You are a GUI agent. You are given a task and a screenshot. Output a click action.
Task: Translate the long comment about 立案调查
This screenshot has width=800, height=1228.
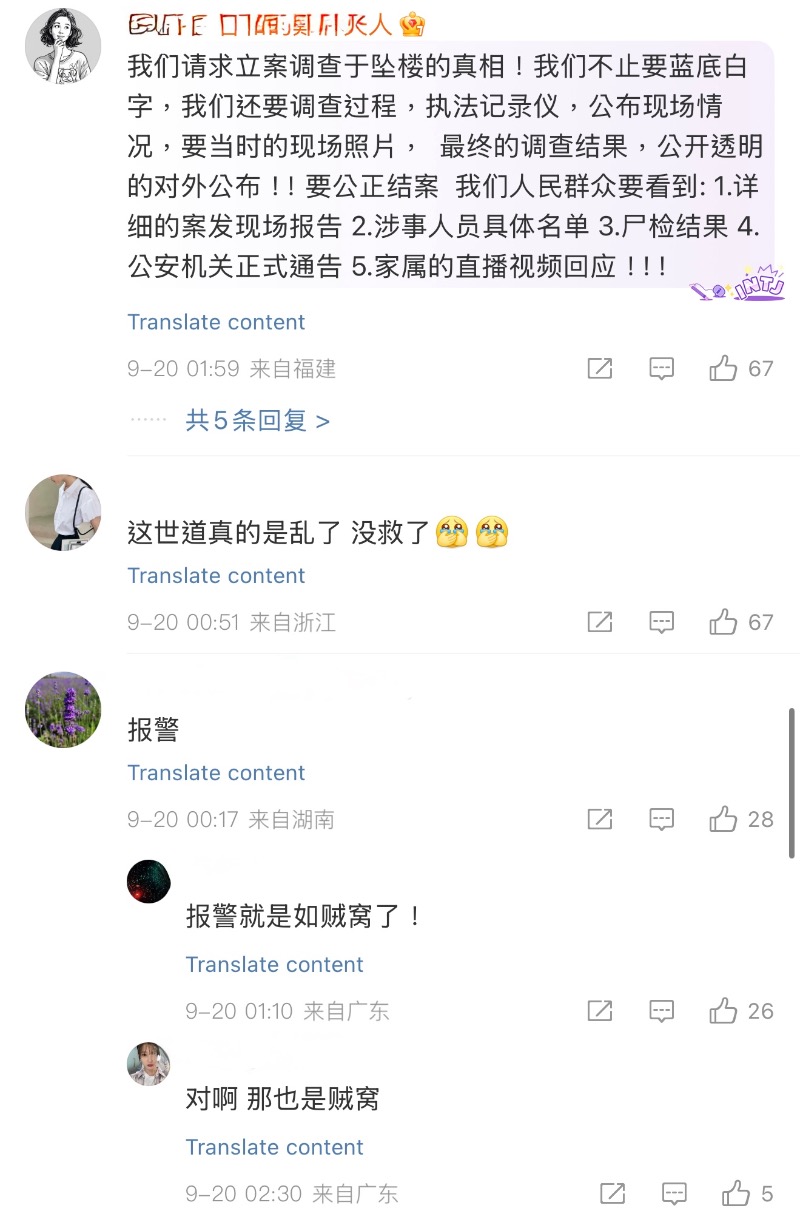click(216, 322)
